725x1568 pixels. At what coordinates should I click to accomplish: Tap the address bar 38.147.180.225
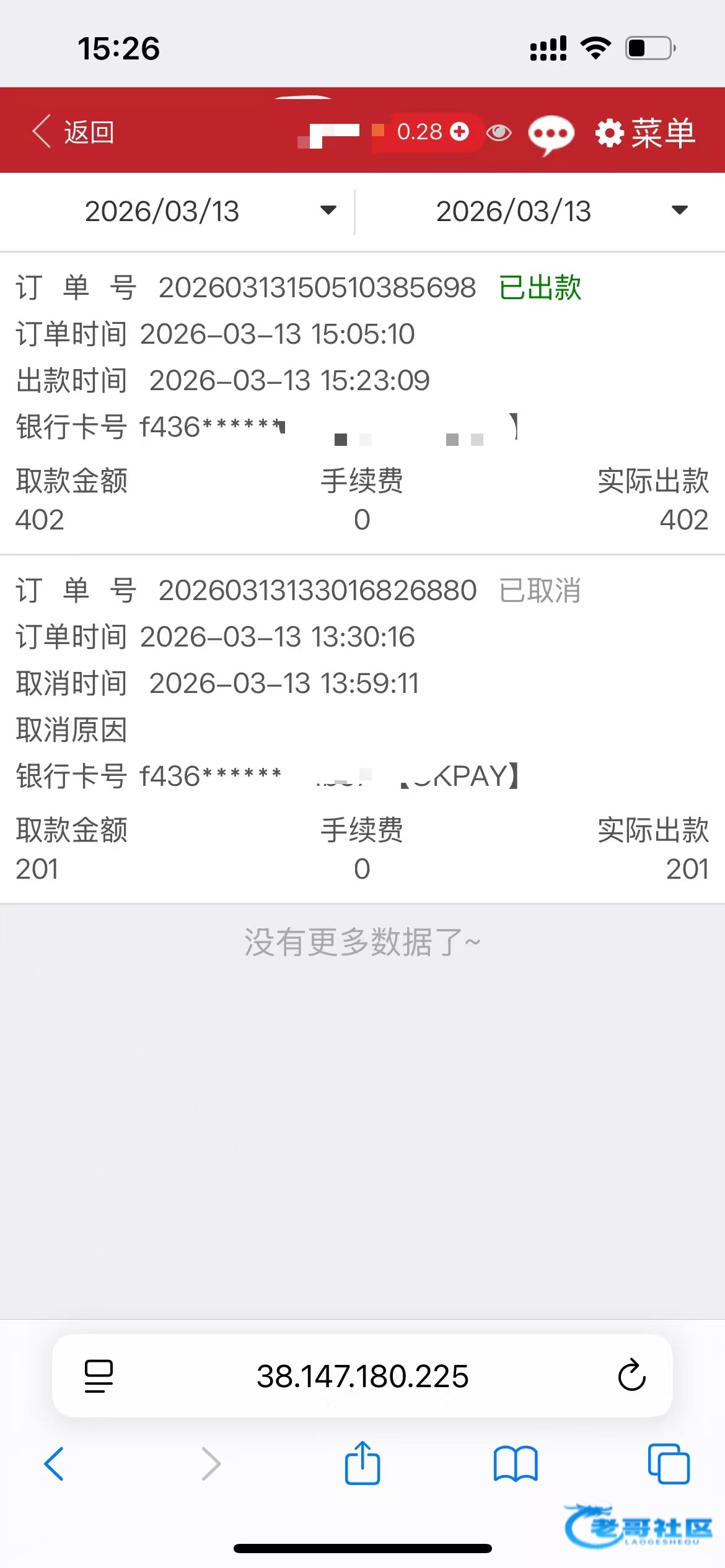pos(362,1375)
